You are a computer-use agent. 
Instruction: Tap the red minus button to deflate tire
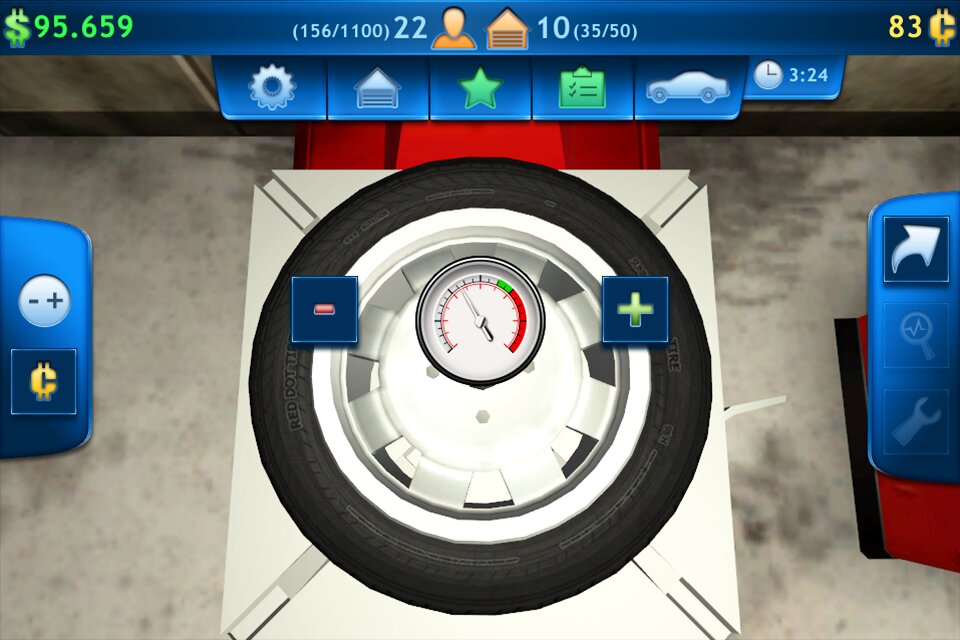click(324, 310)
